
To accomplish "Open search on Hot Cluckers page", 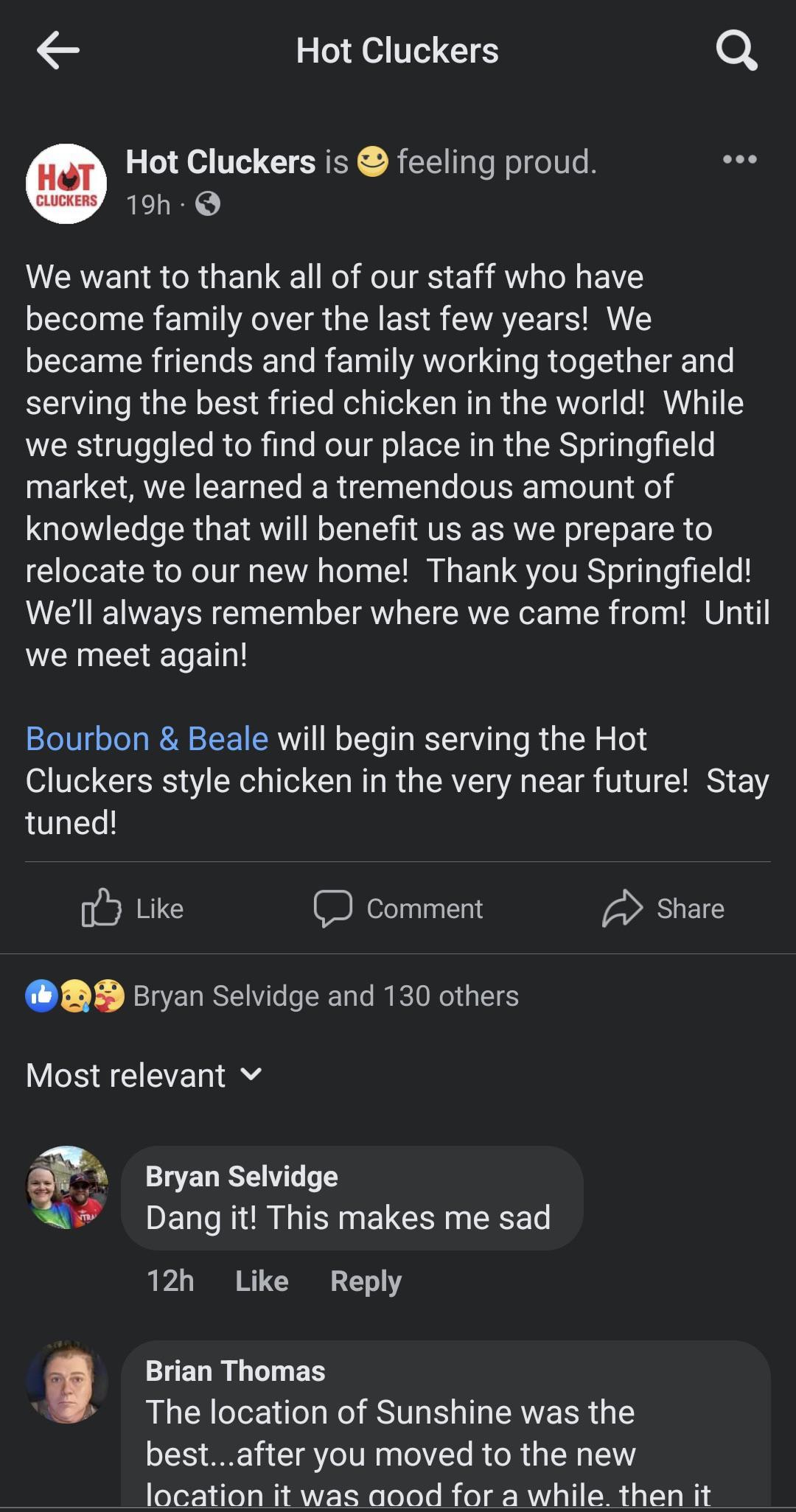I will click(736, 51).
